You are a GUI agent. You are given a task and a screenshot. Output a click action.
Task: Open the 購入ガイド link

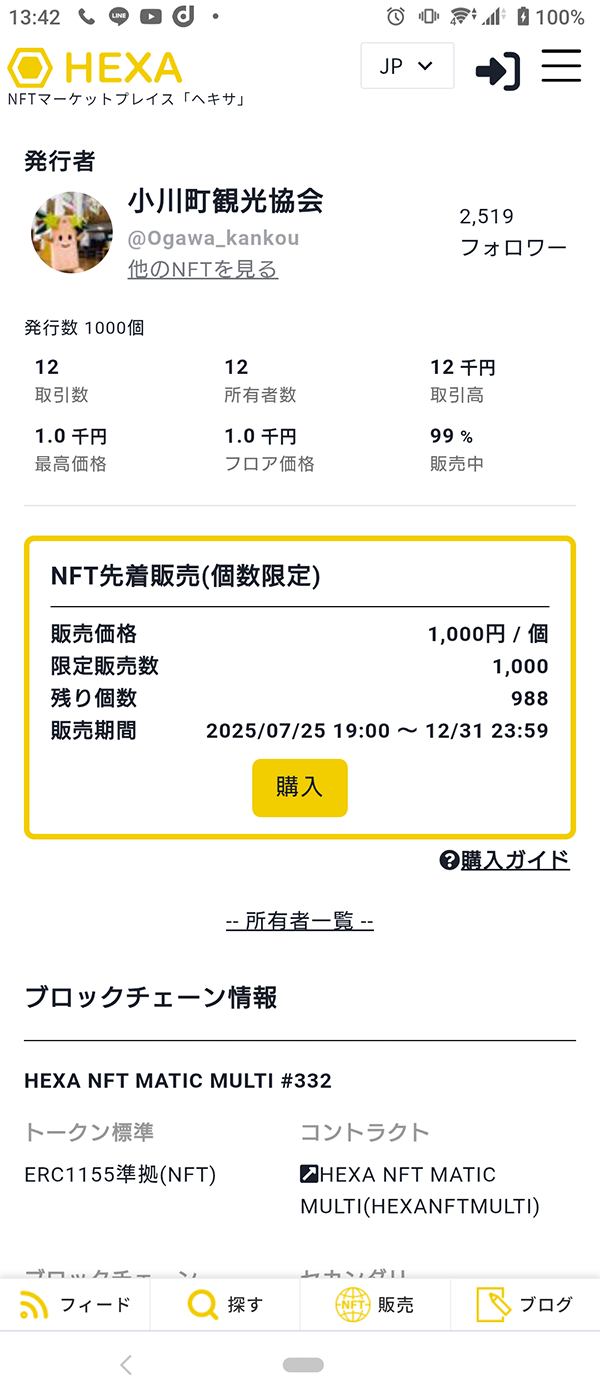(x=514, y=859)
